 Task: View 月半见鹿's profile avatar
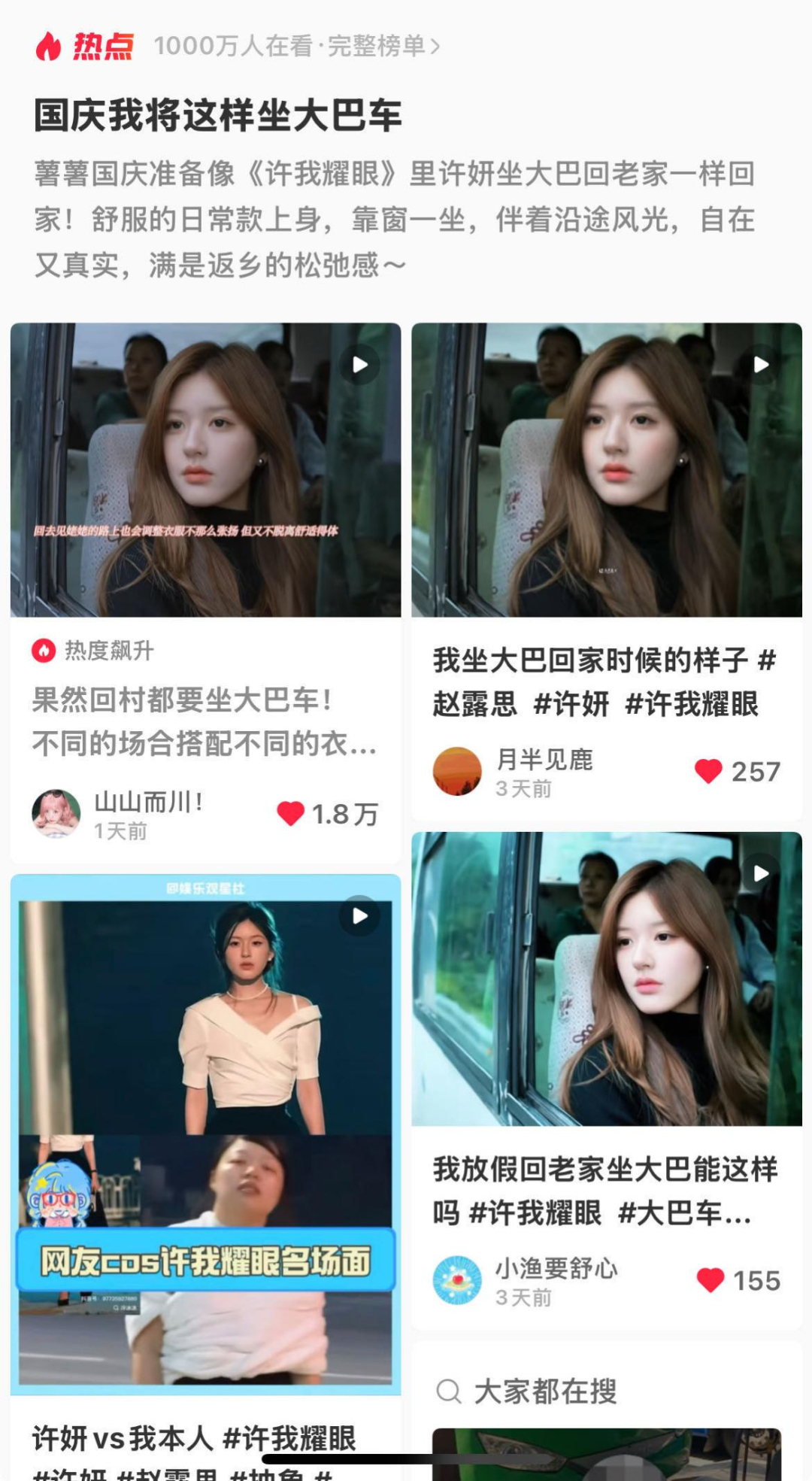(456, 771)
